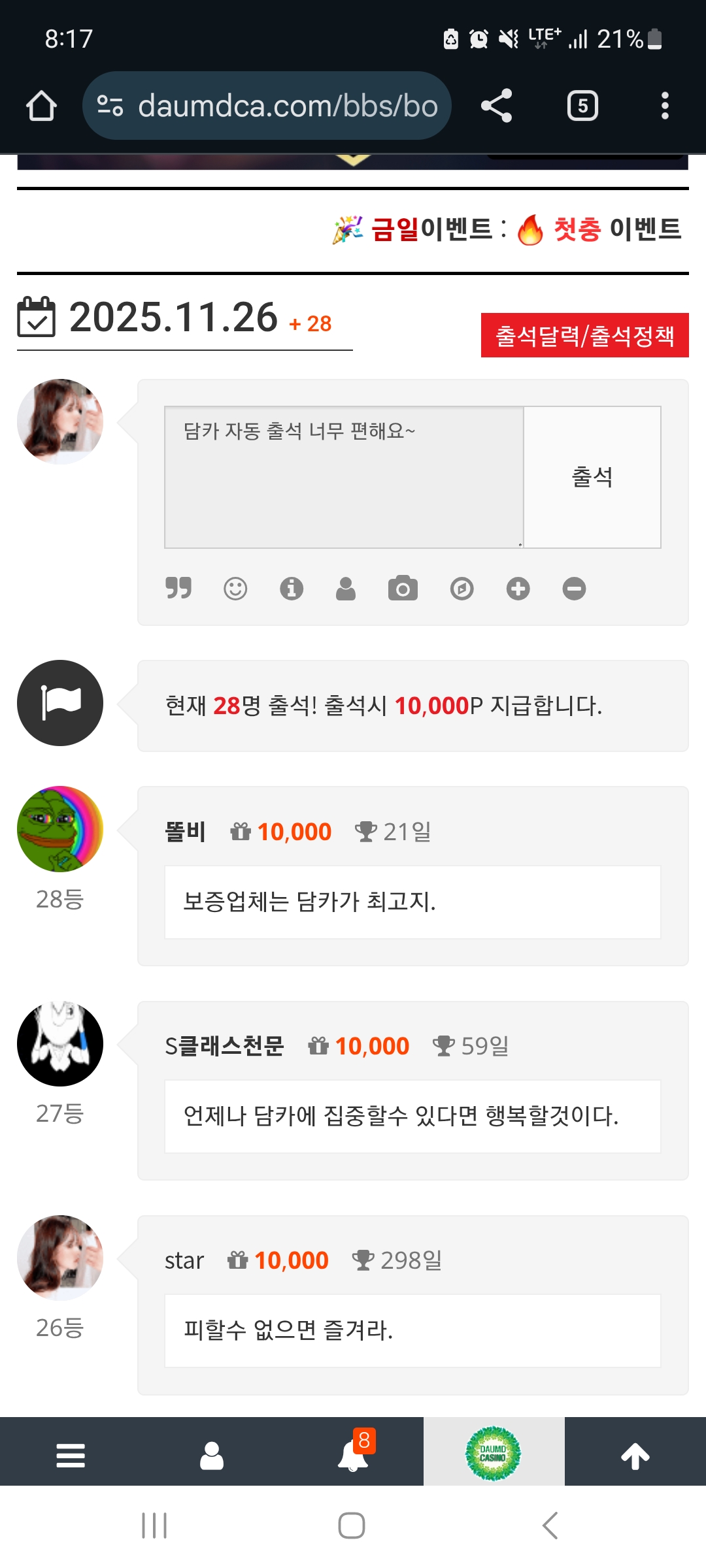Insert a quote with the quotation icon
706x1568 pixels.
point(178,588)
